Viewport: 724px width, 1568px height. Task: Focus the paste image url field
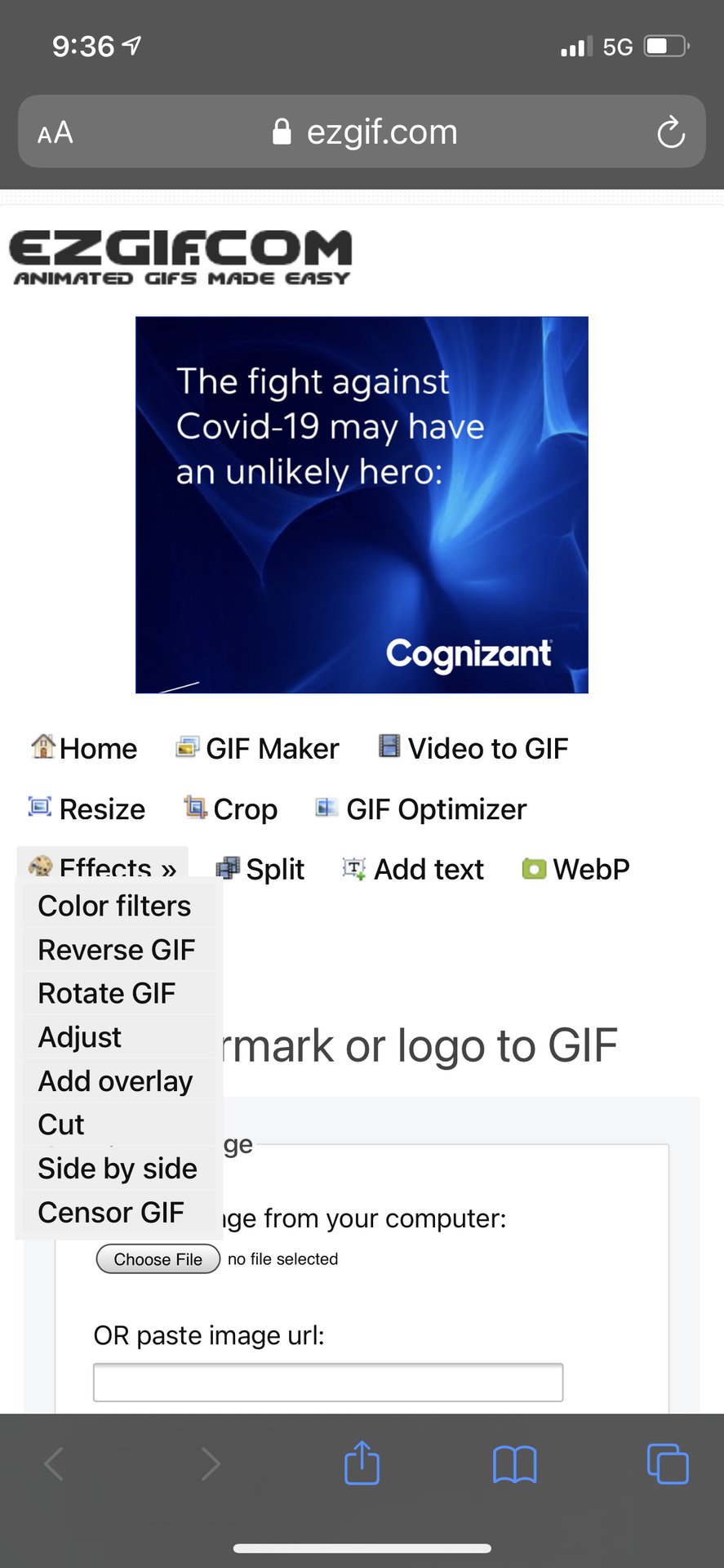(x=328, y=1382)
